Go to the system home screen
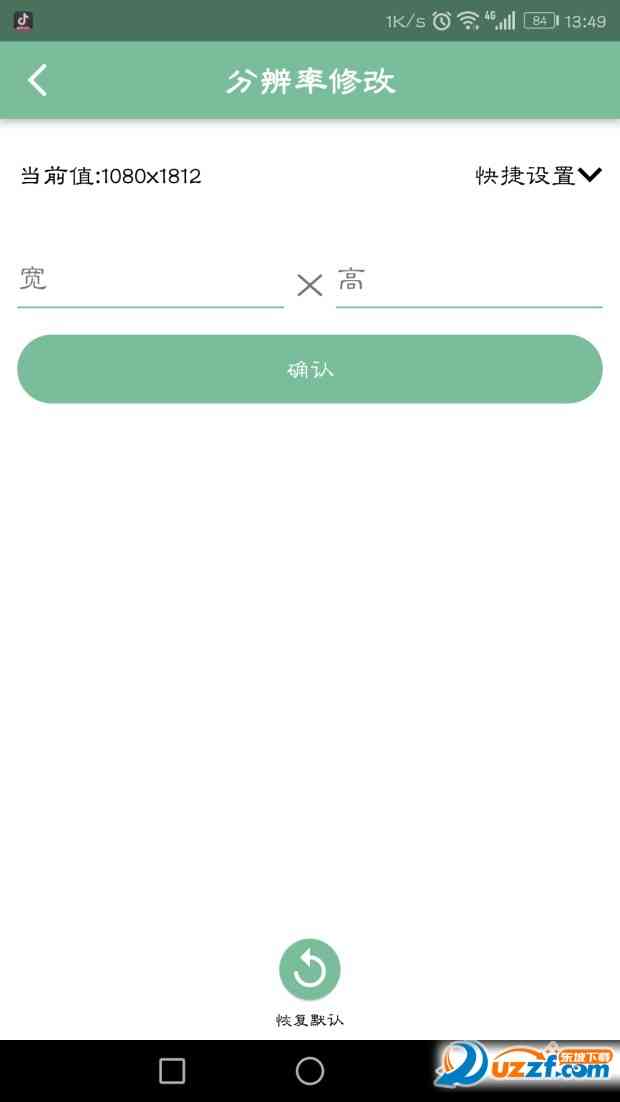Viewport: 620px width, 1102px height. (310, 1071)
